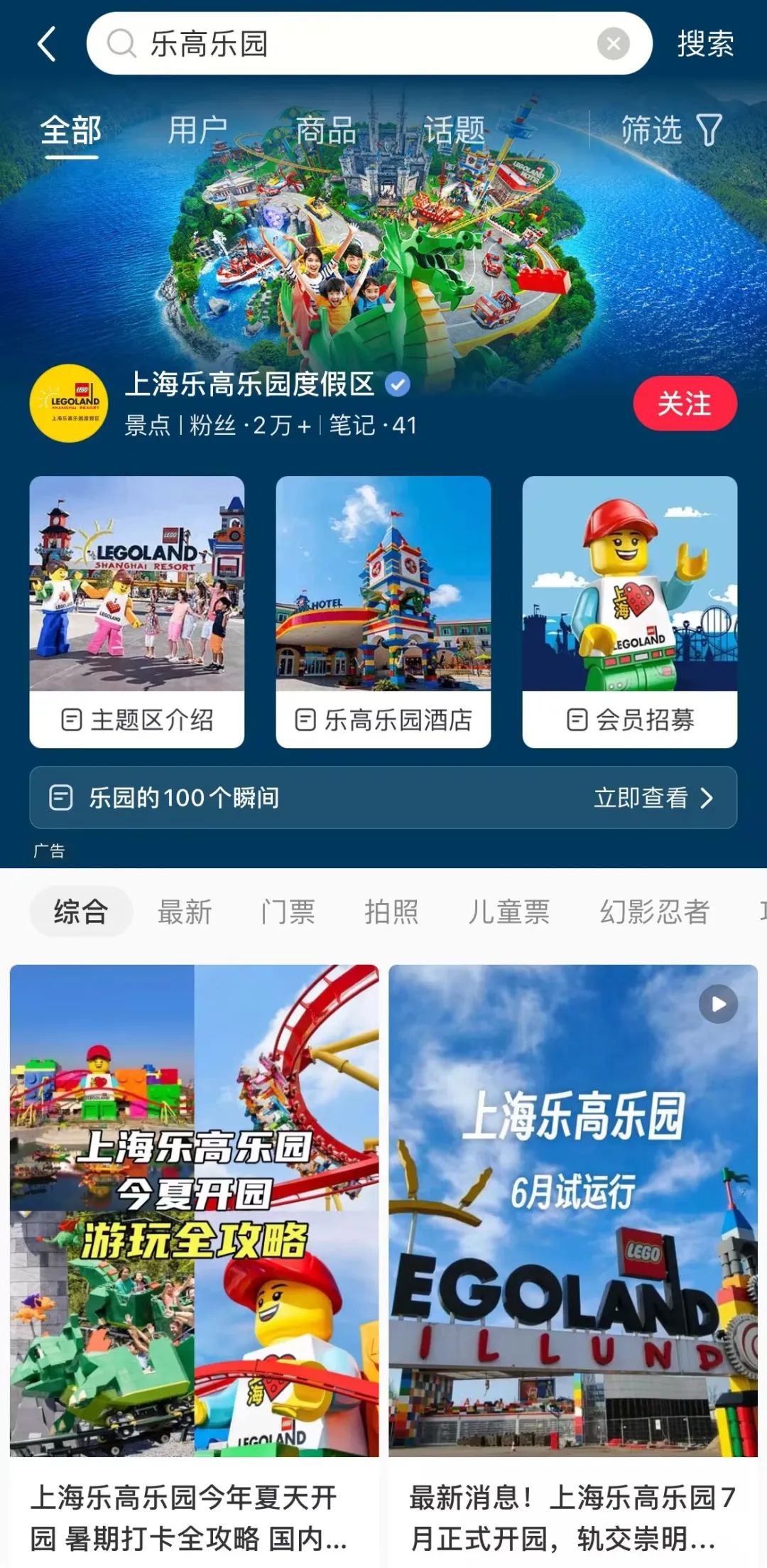This screenshot has width=767, height=1568.
Task: Go back using the top-left arrow
Action: click(x=47, y=44)
